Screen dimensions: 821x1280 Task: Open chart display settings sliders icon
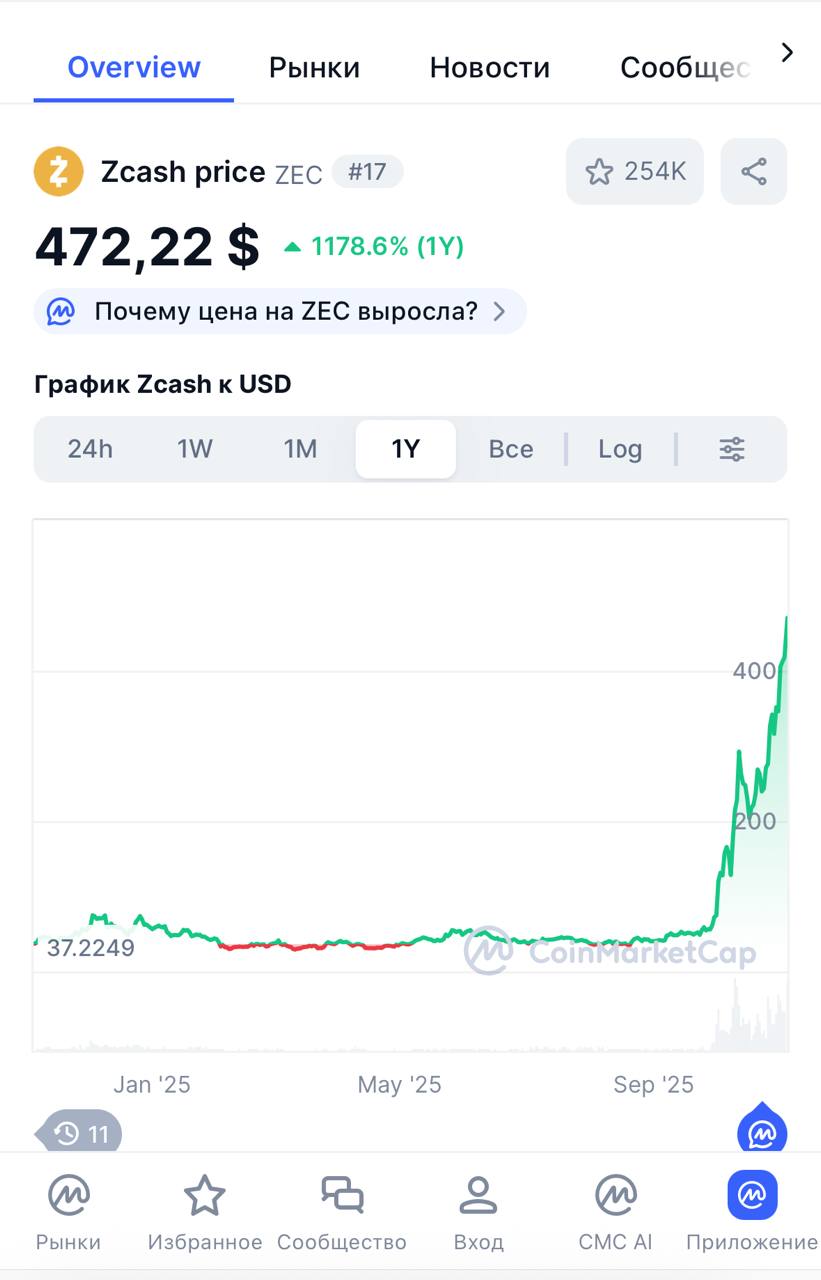pyautogui.click(x=731, y=449)
